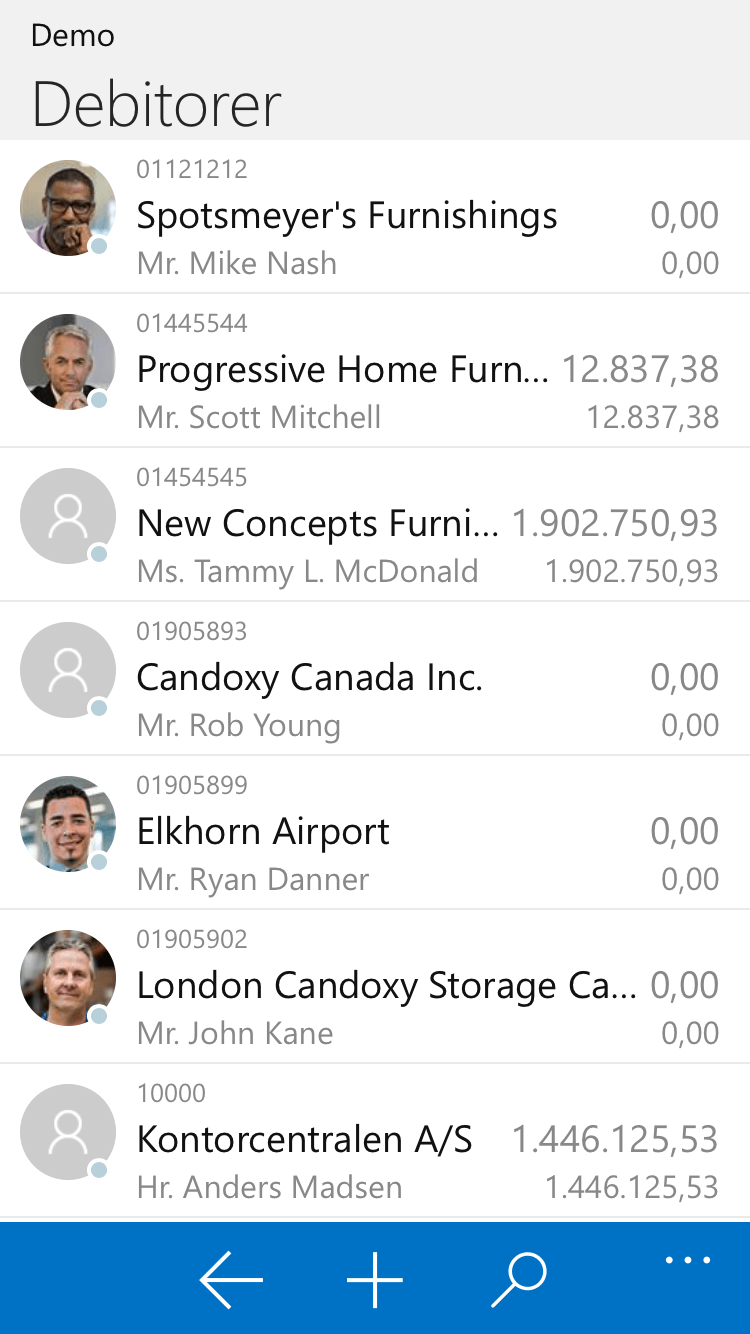Screen dimensions: 750x1334
Task: View Elkhorn Airport customer
Action: [x=375, y=832]
